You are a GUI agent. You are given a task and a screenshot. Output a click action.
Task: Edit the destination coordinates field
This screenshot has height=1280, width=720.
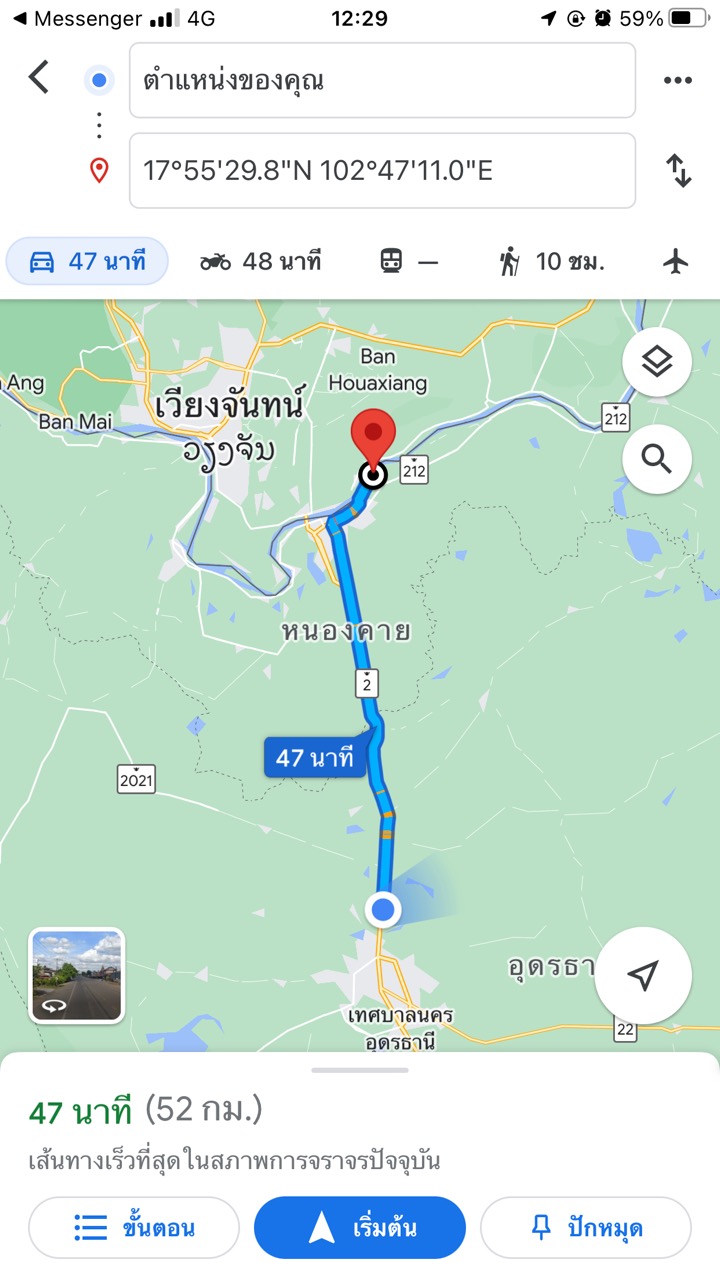pos(382,171)
